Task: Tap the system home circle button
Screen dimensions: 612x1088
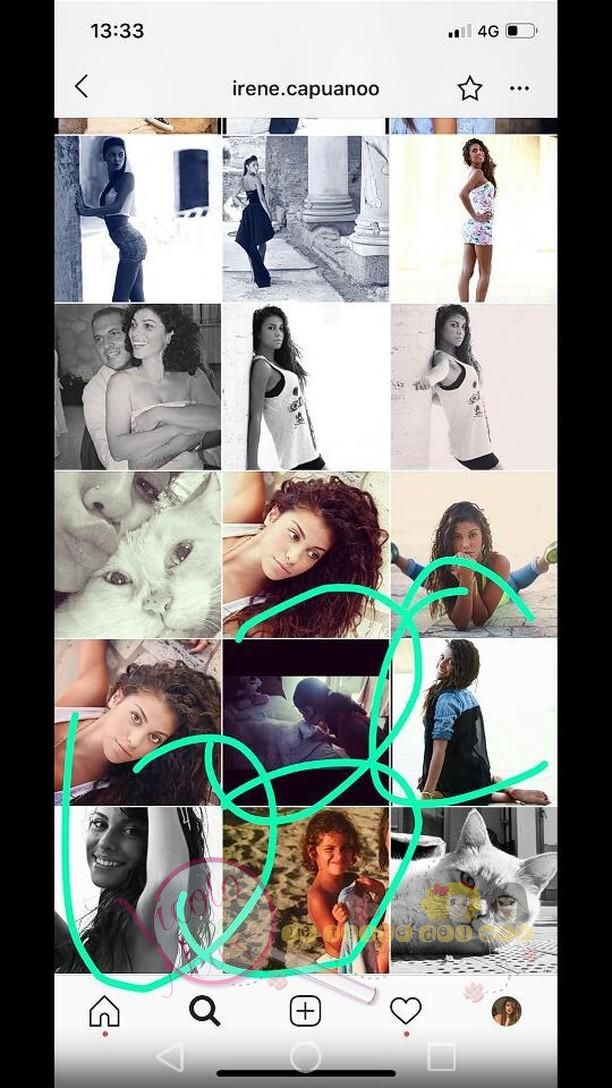Action: [x=305, y=1058]
